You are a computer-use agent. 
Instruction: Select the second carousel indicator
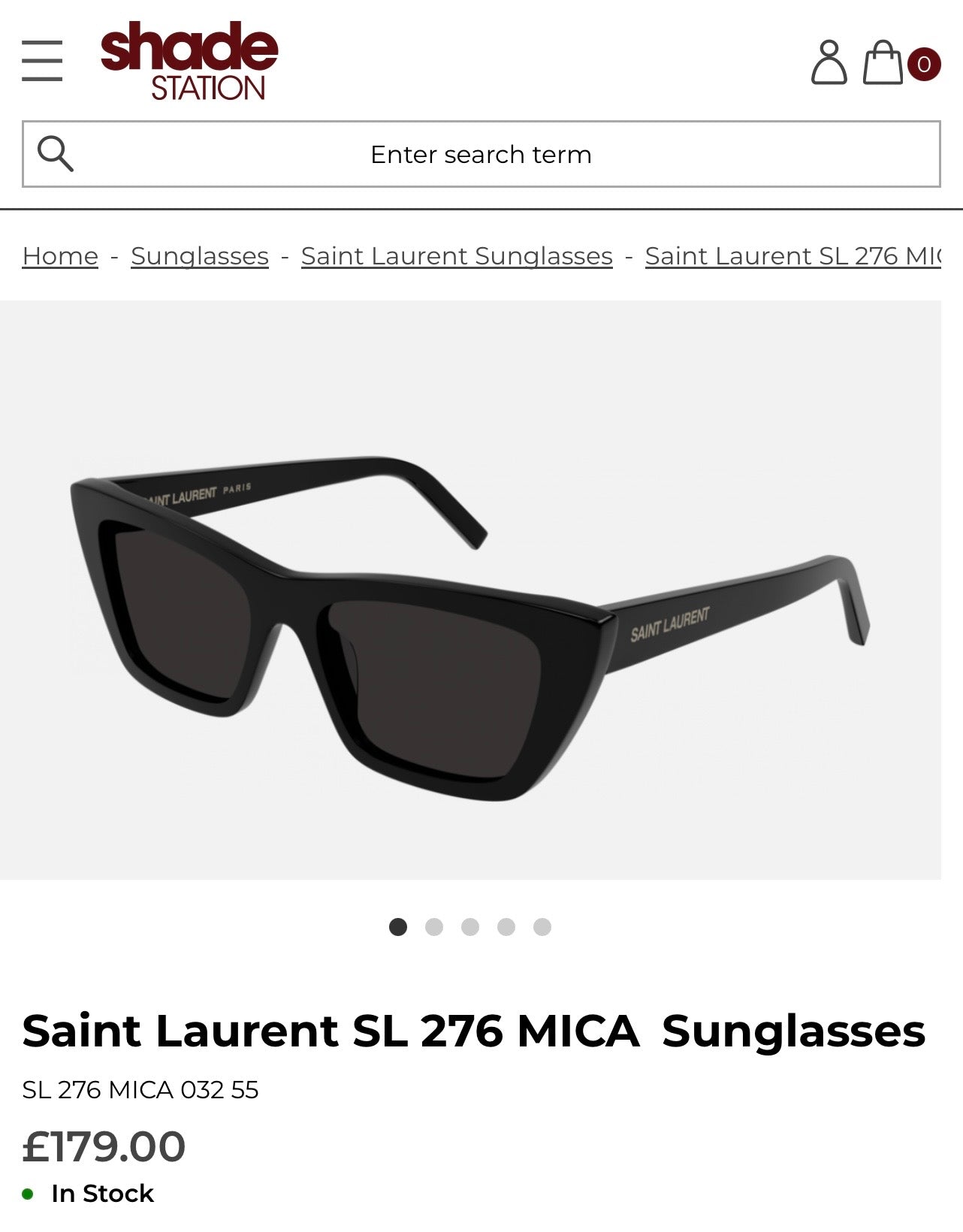point(433,927)
